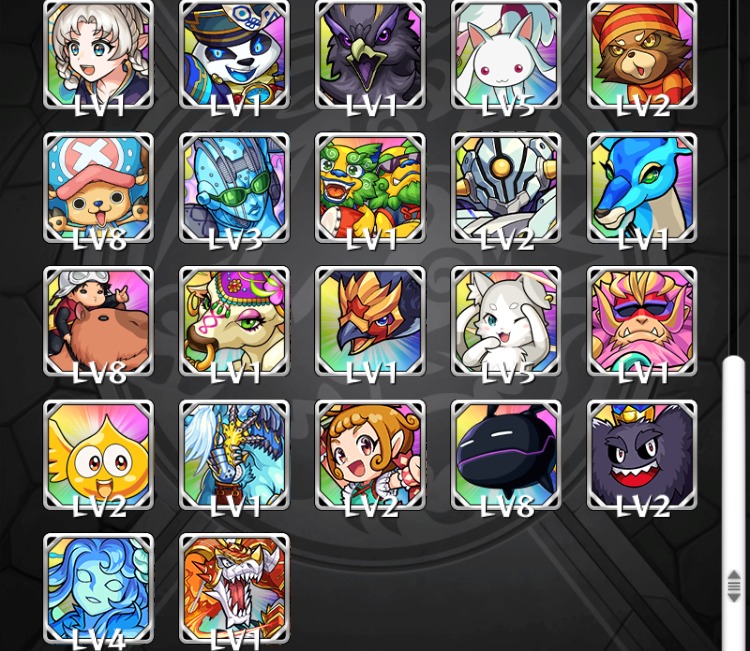
Task: Select the white armored robot character
Action: tap(506, 187)
